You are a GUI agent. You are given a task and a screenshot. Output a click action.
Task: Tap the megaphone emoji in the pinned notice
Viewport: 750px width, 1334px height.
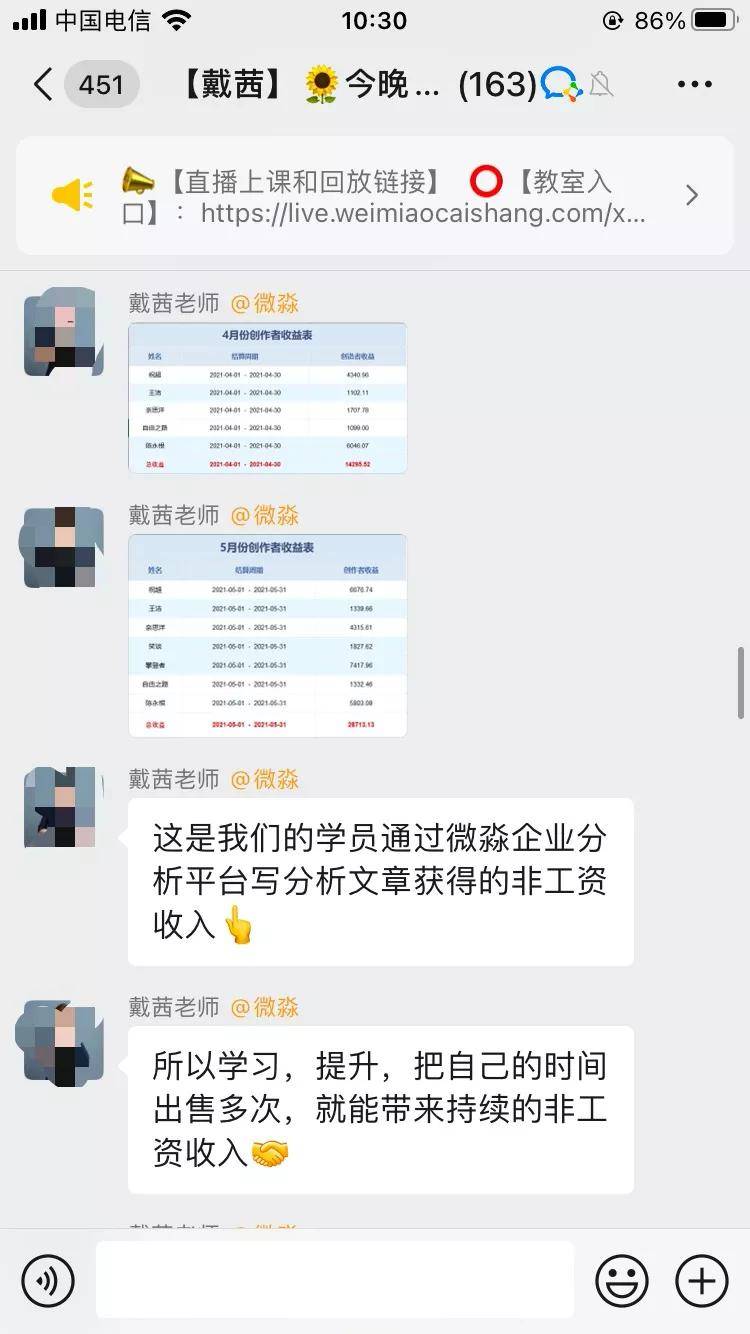pyautogui.click(x=139, y=181)
